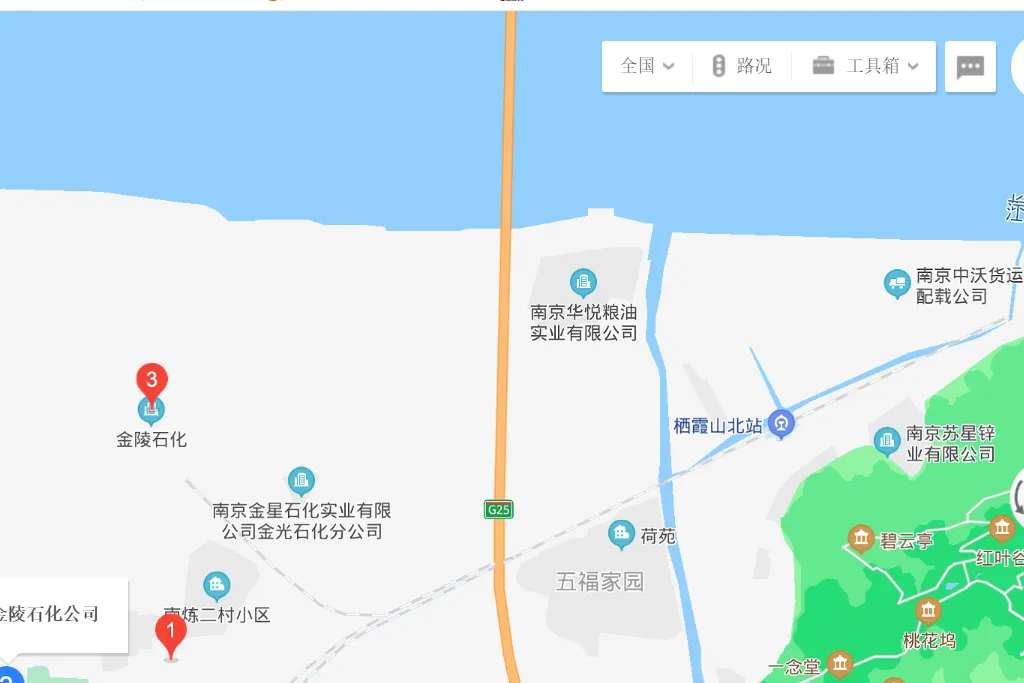Select red marker 3 at 金陵石化

(152, 380)
